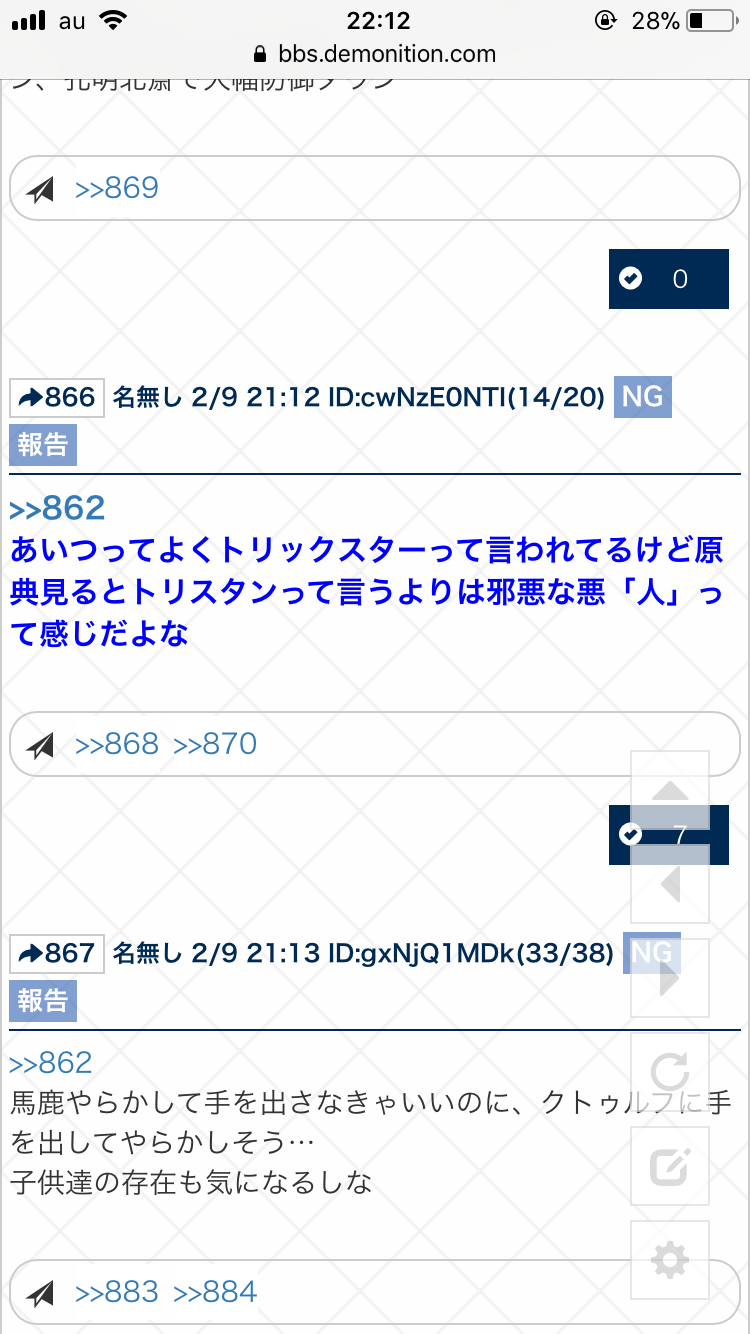Screen dimensions: 750x1334
Task: Report post 866 with 報告
Action: (43, 445)
